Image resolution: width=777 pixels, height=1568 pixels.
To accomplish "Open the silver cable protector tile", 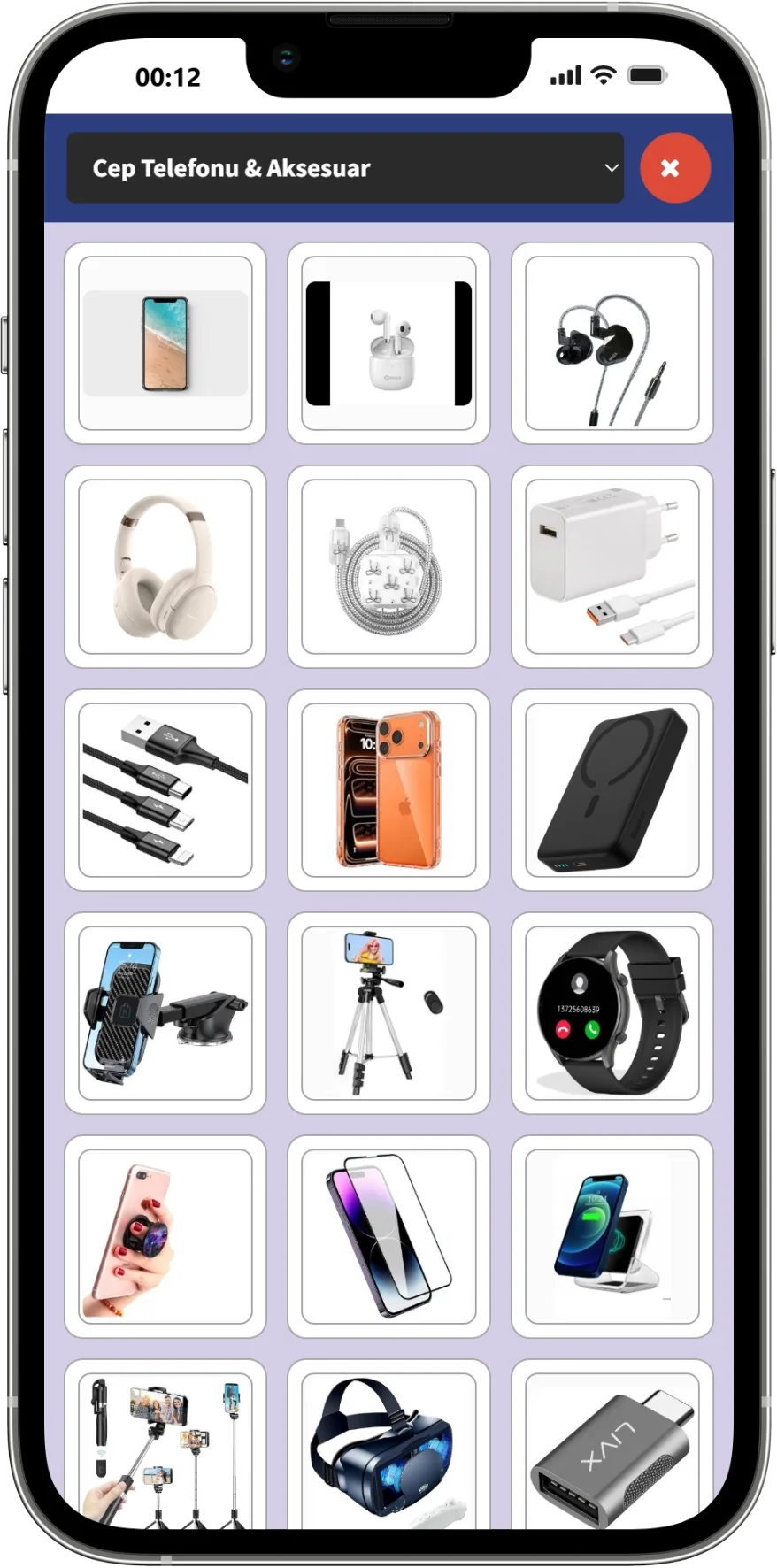I will point(388,566).
